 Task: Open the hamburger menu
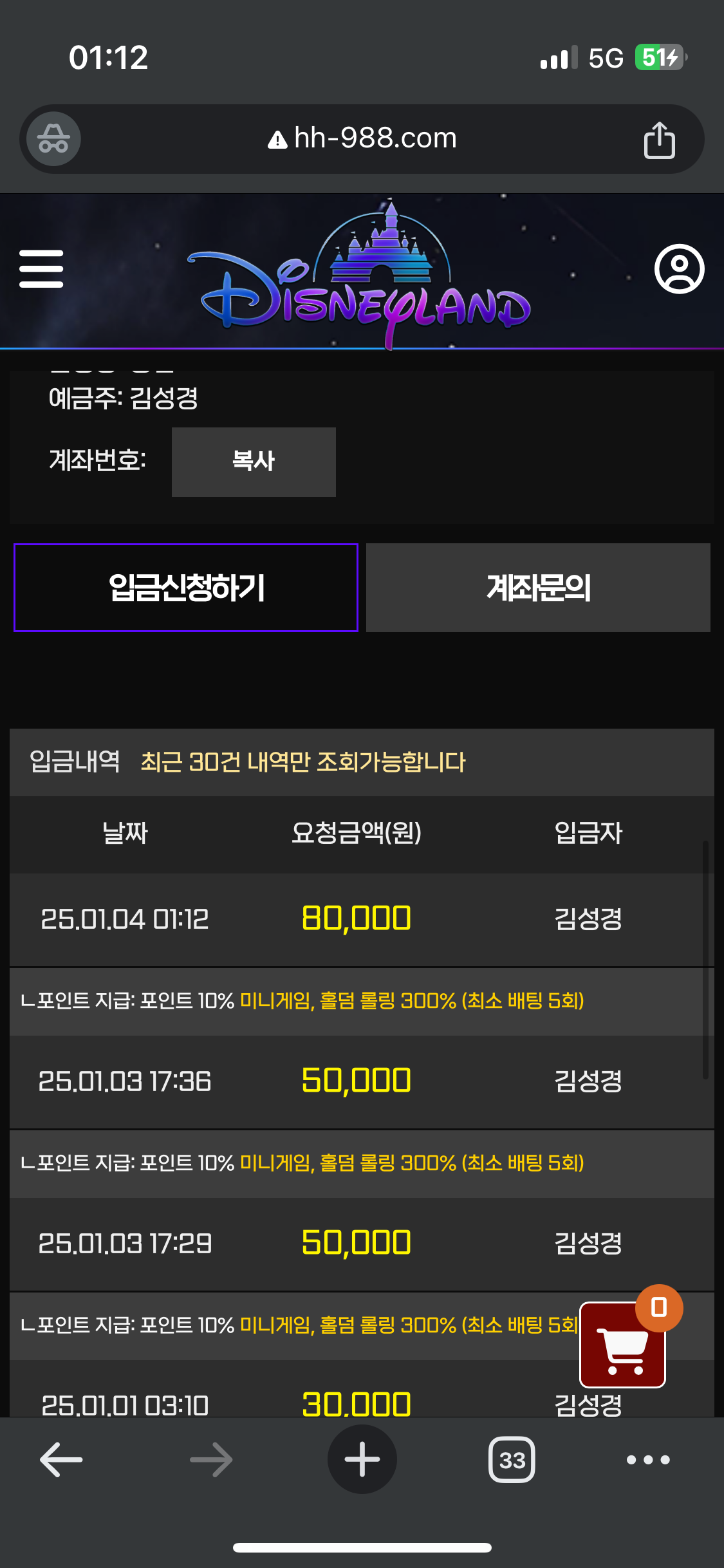tap(41, 269)
